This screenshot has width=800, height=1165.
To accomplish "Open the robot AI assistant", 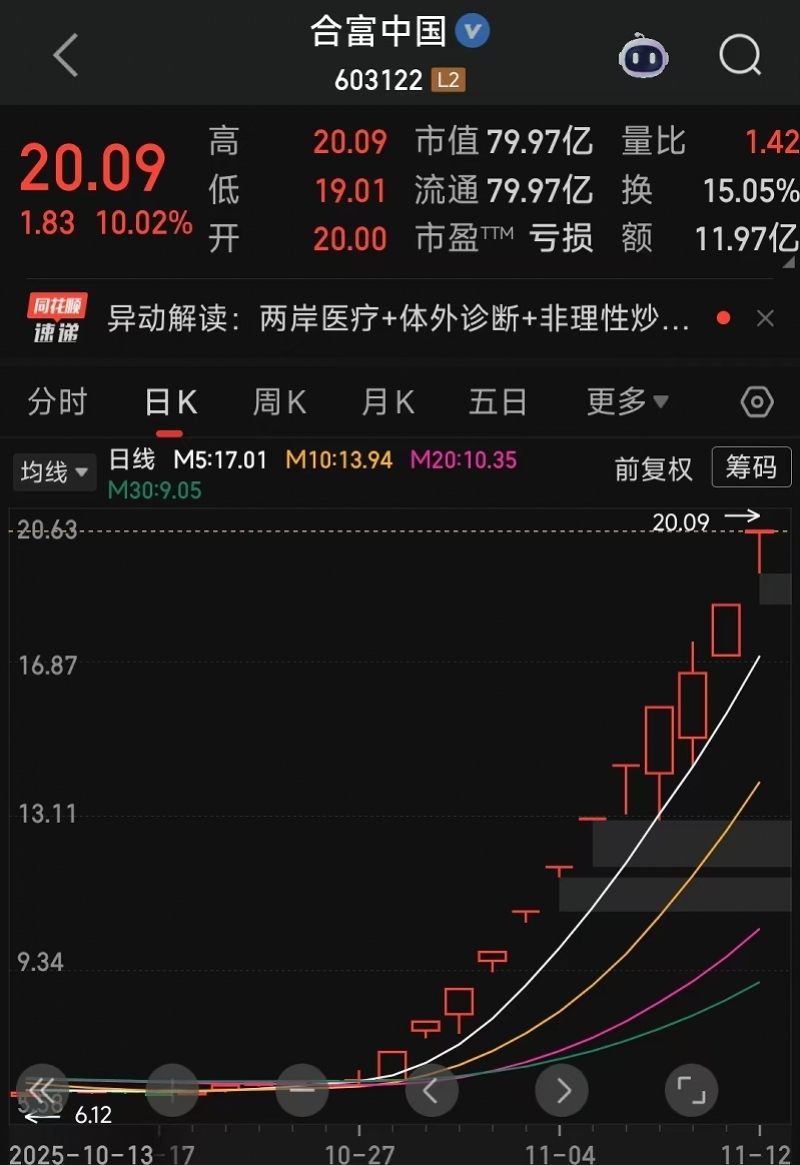I will (x=644, y=55).
